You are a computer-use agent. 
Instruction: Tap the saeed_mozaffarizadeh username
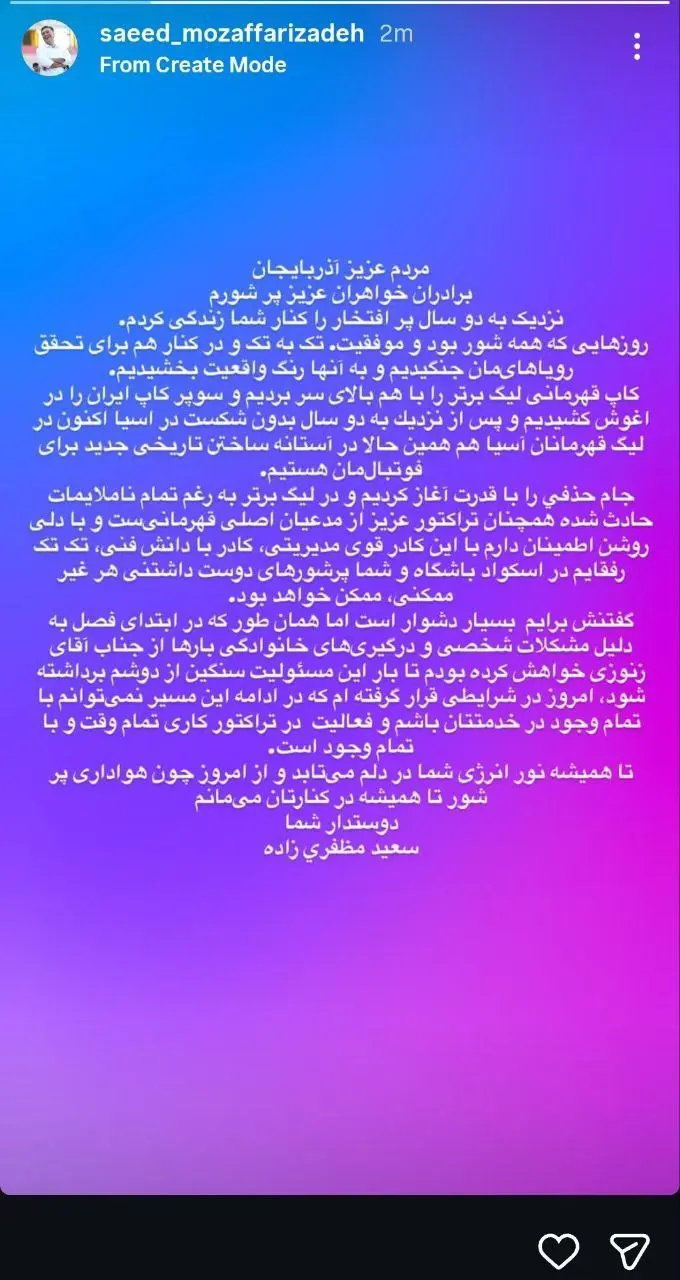[233, 33]
